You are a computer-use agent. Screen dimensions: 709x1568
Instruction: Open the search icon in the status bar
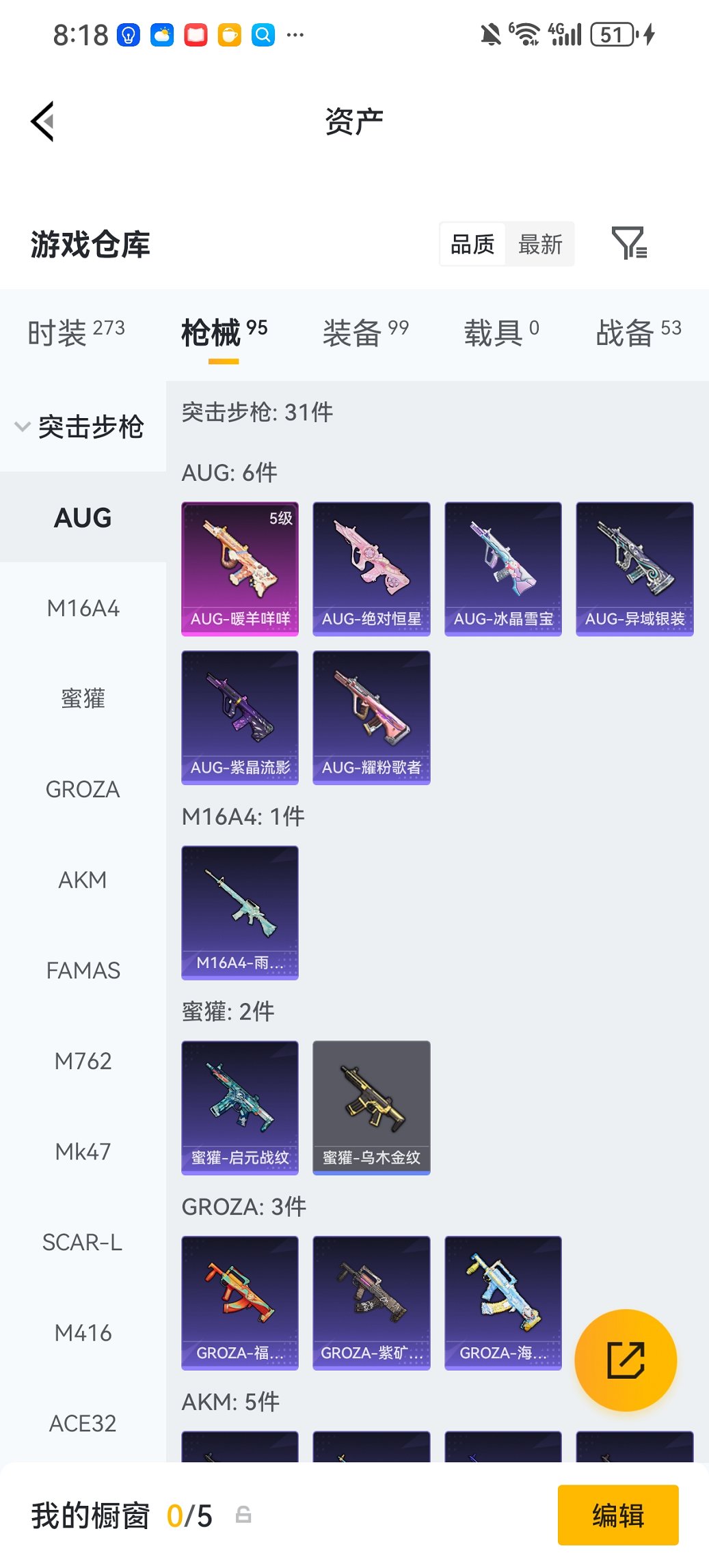[262, 33]
